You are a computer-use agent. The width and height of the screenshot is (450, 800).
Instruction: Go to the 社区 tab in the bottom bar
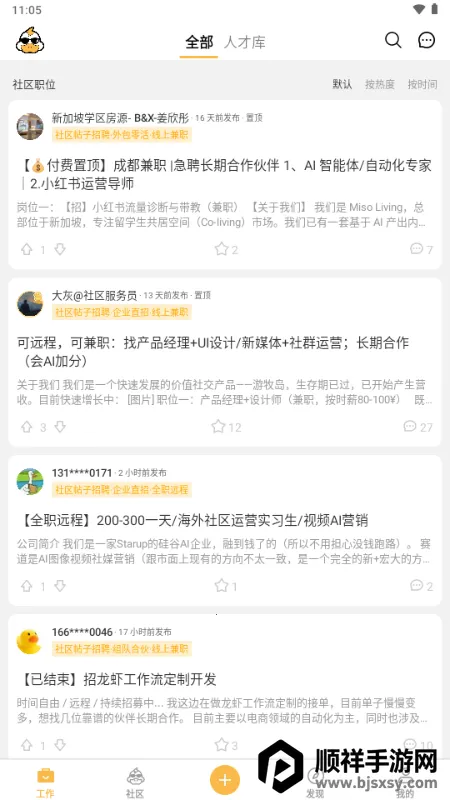point(135,783)
